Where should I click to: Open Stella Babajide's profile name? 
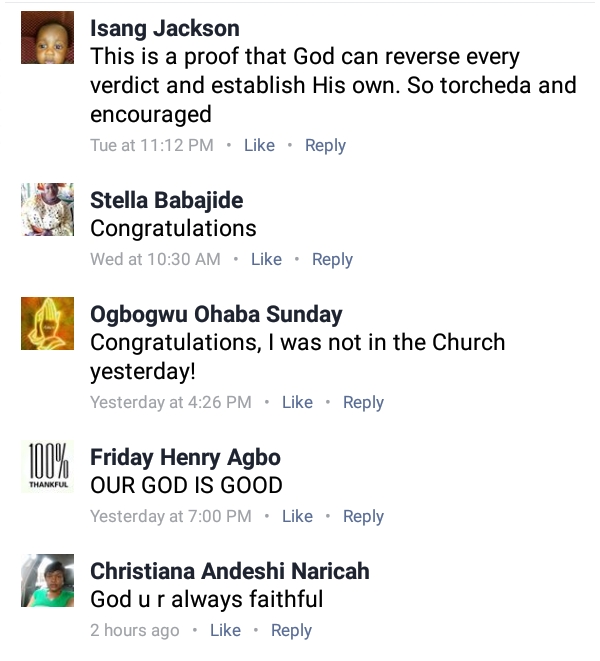pos(167,200)
